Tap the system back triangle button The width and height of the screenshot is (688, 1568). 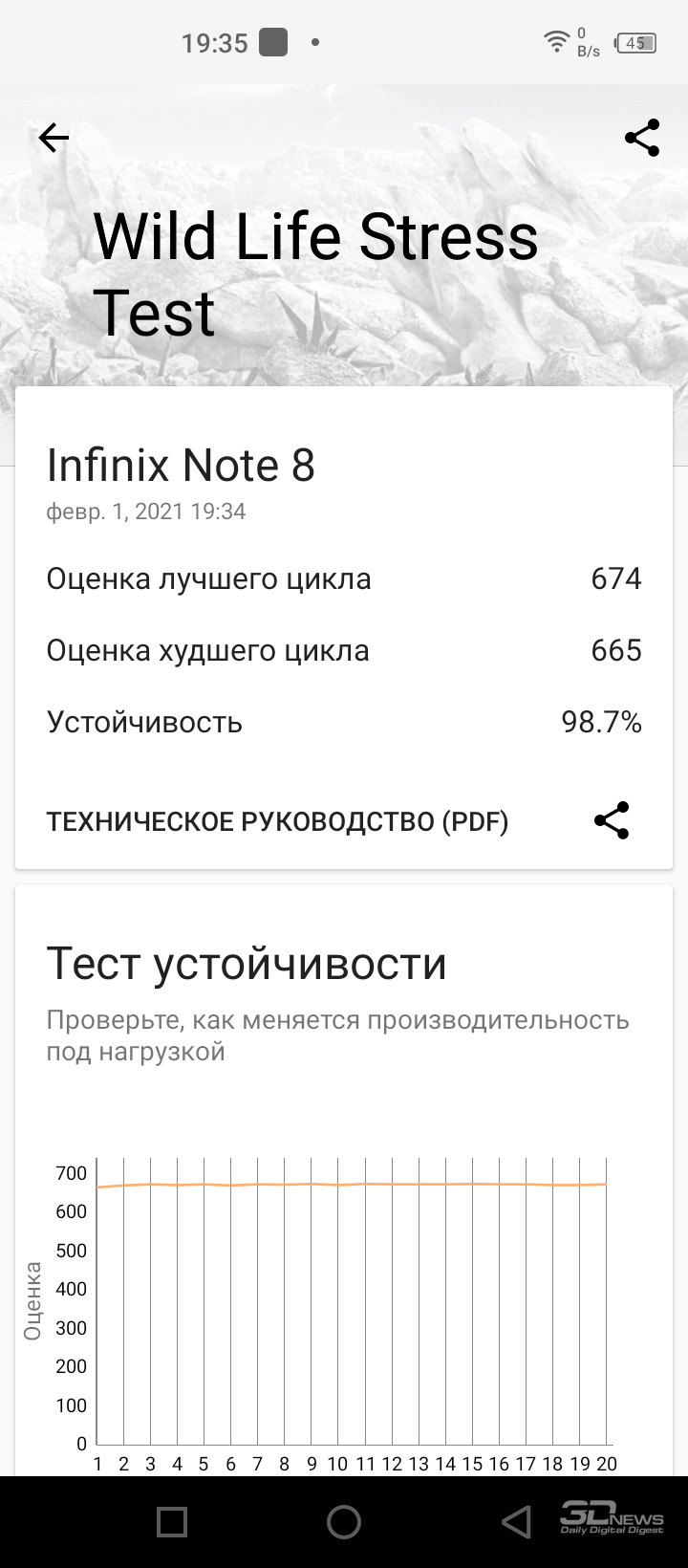coord(516,1521)
